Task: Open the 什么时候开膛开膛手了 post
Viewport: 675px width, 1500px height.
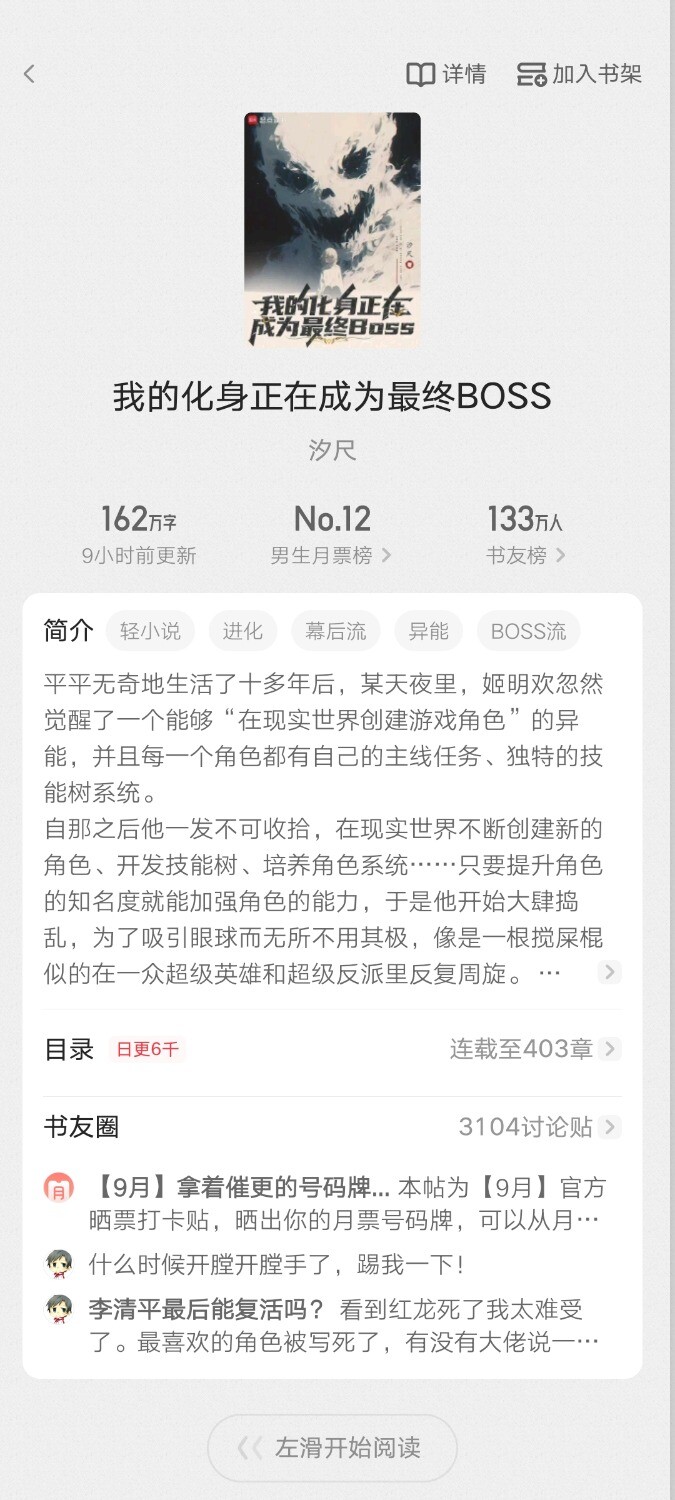Action: click(x=276, y=1265)
